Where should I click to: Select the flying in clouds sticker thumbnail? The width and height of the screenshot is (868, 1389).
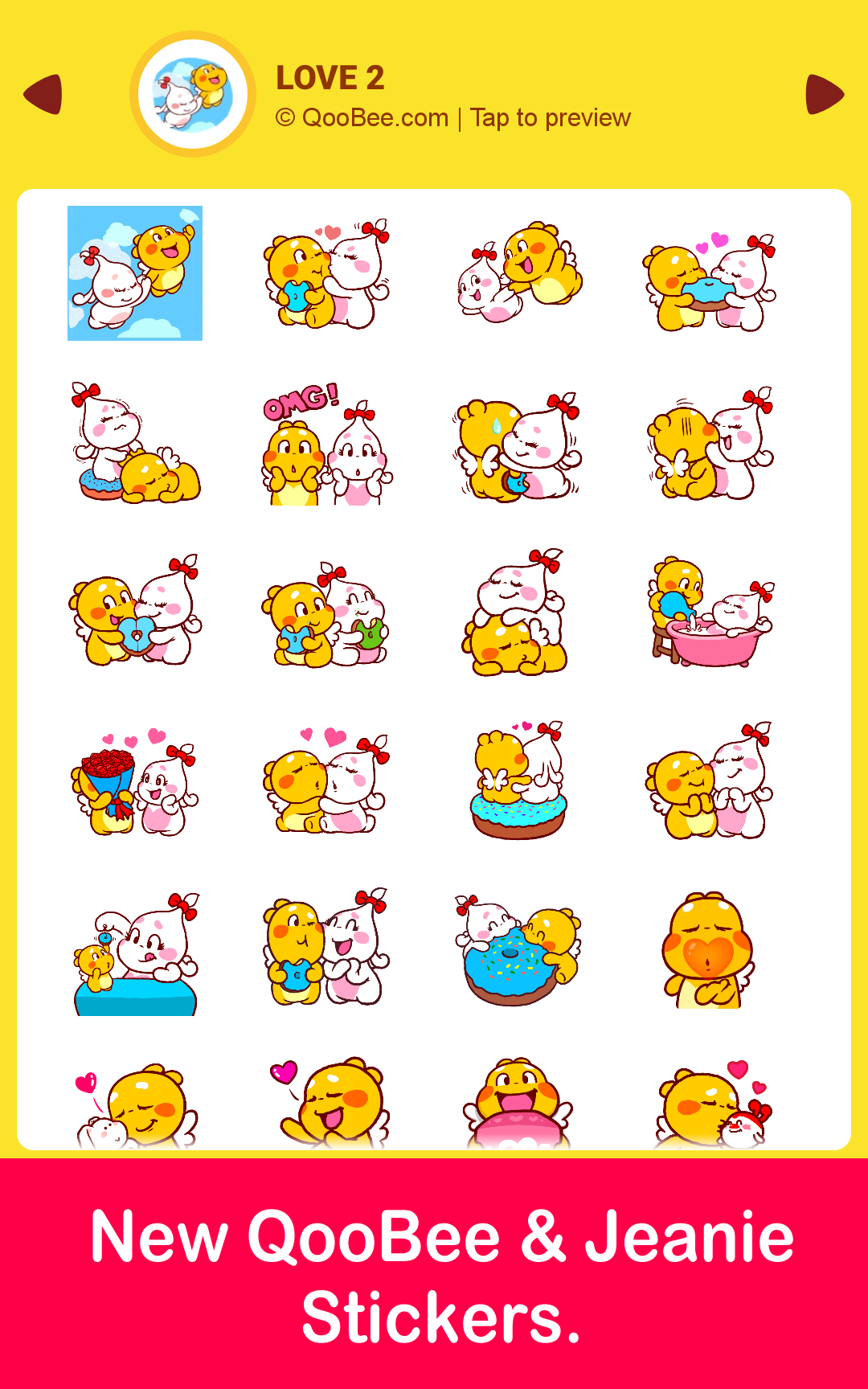point(134,273)
